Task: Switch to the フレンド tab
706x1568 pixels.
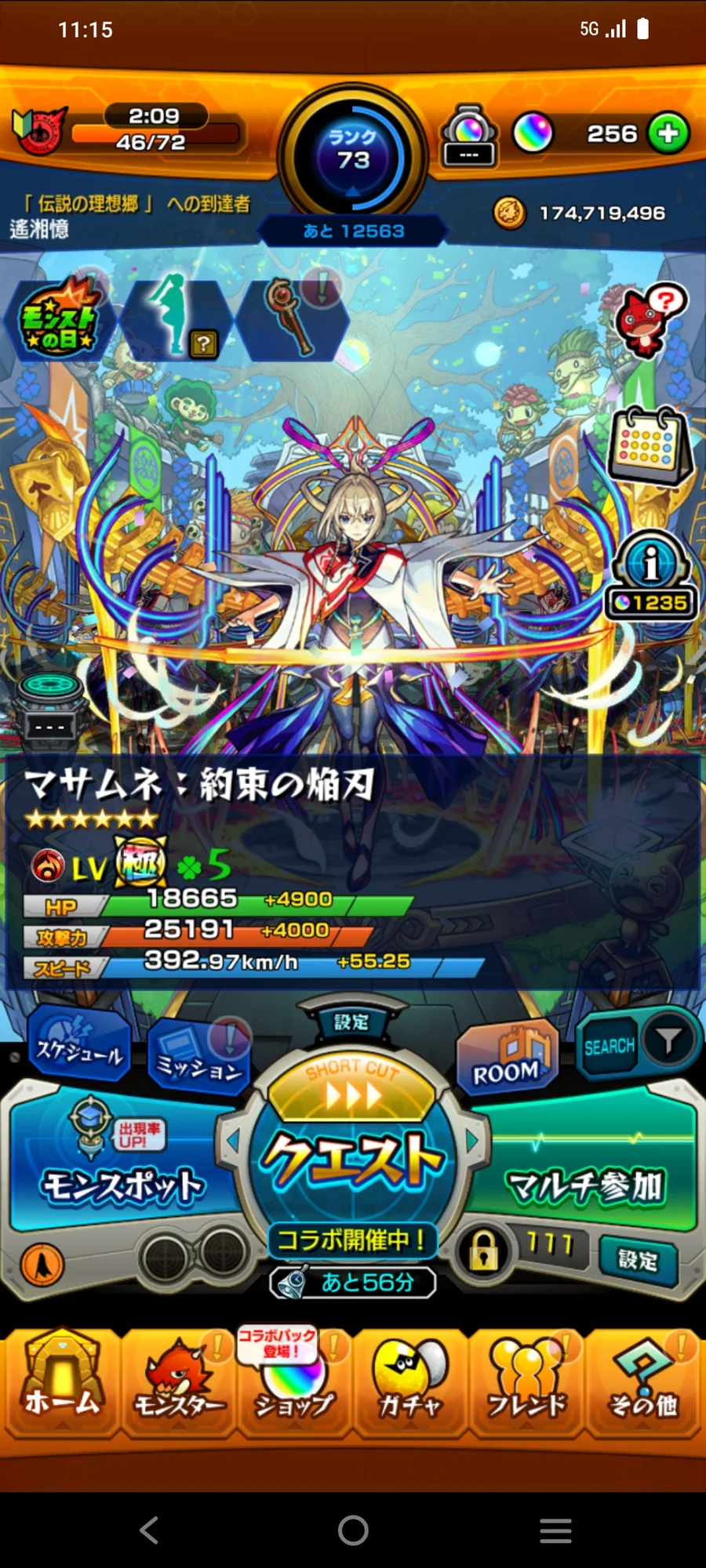Action: click(526, 1386)
